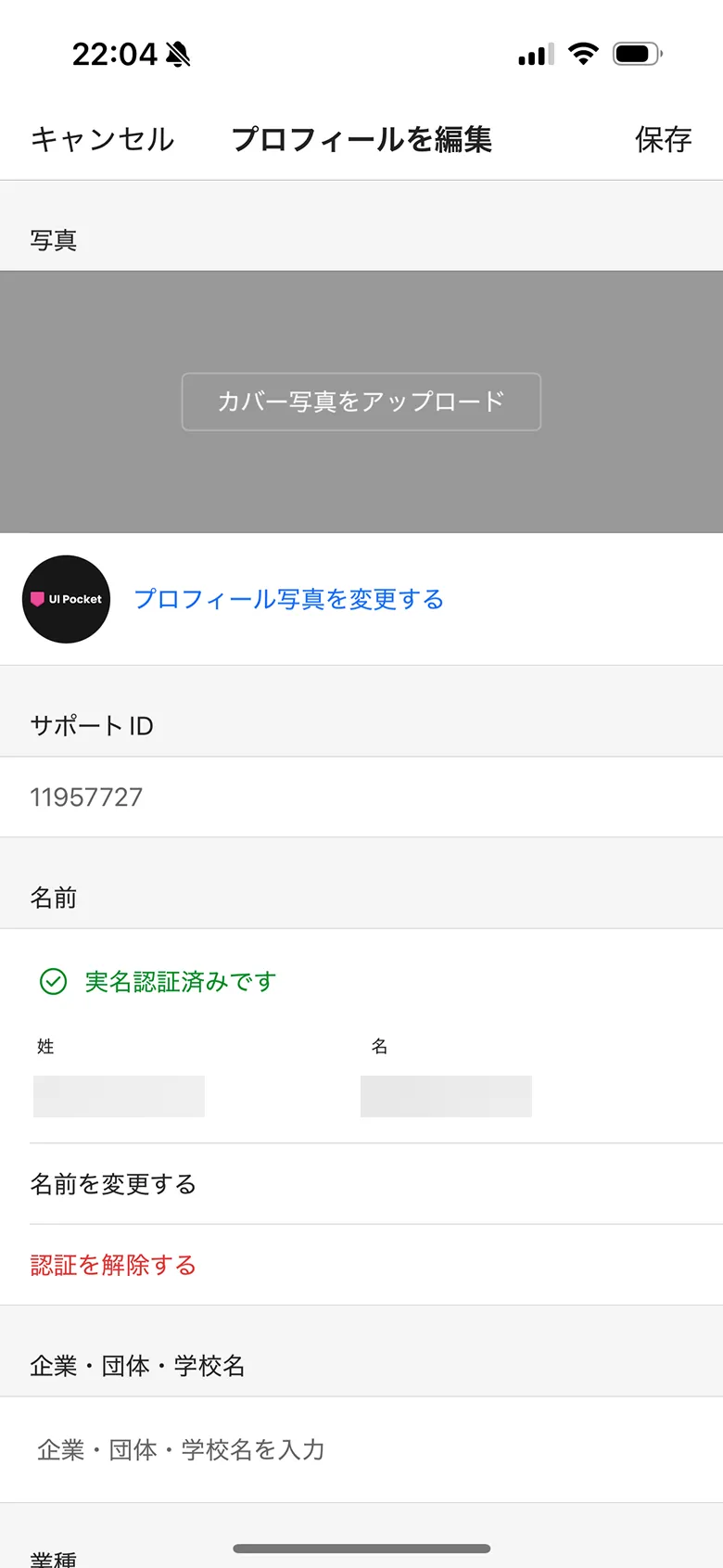Image resolution: width=723 pixels, height=1568 pixels.
Task: Tap the Wi-Fi status icon
Action: (583, 53)
